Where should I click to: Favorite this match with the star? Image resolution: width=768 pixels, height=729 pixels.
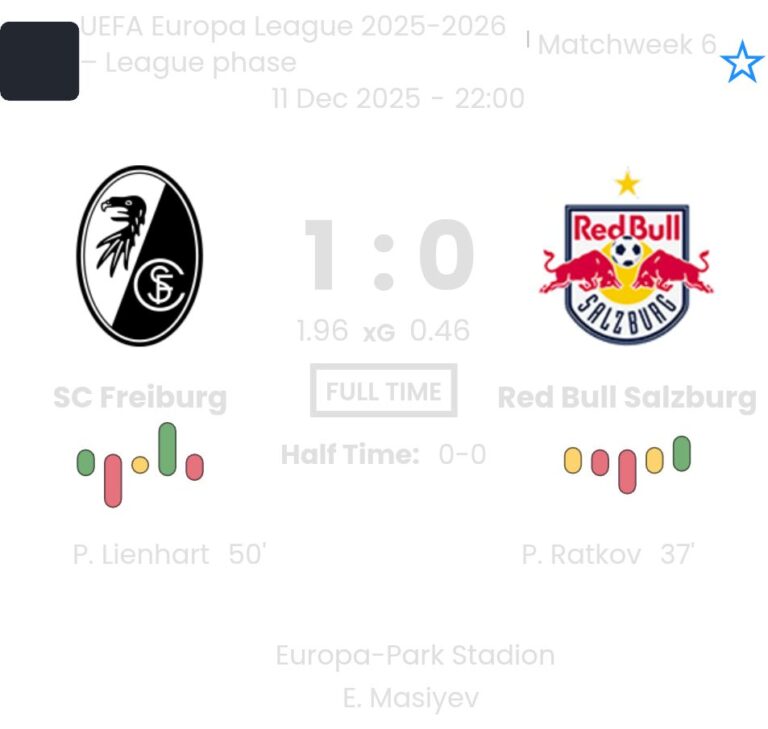pyautogui.click(x=741, y=63)
